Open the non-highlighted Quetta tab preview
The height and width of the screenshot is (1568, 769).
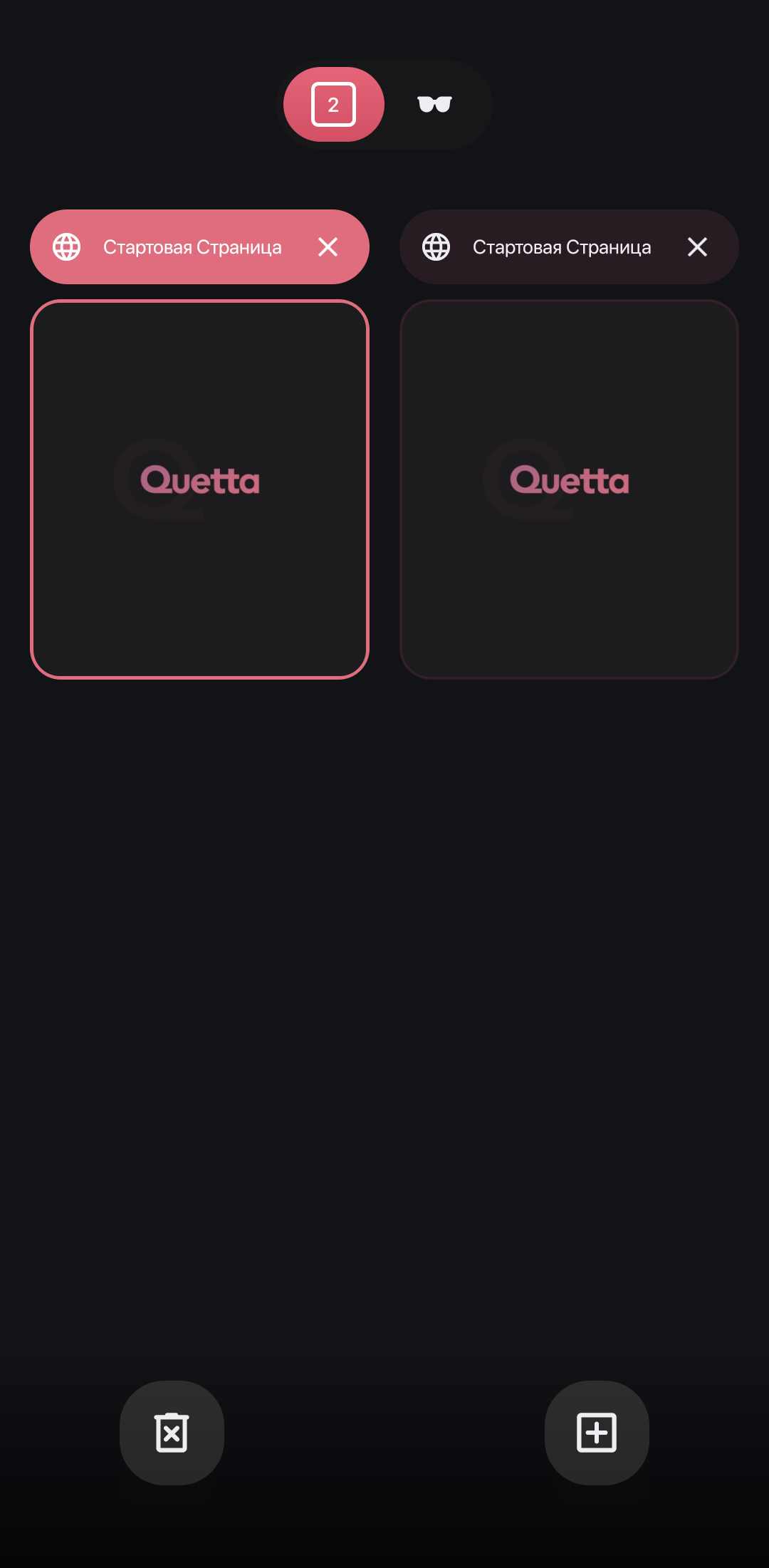coord(569,489)
